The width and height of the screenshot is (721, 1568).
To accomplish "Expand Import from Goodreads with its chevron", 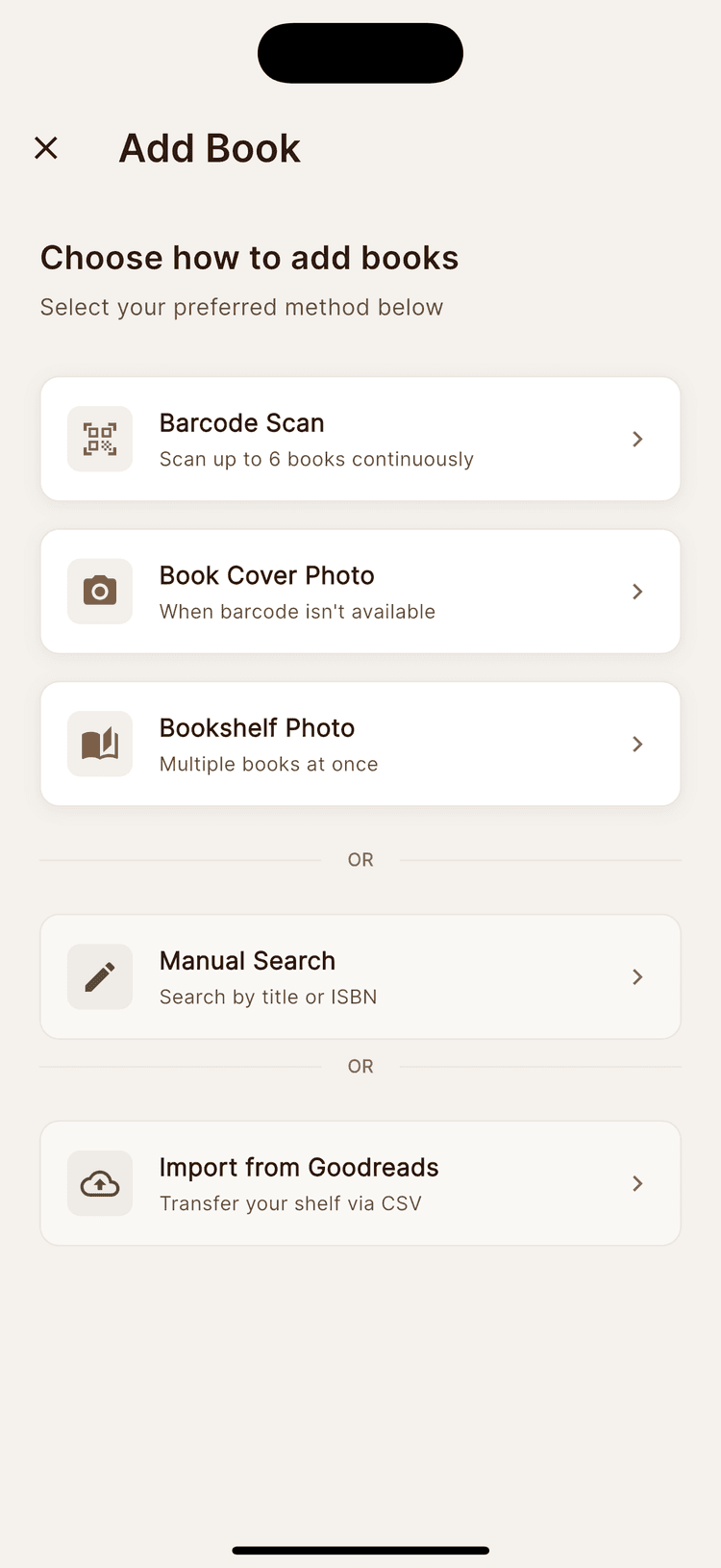I will (x=636, y=1183).
